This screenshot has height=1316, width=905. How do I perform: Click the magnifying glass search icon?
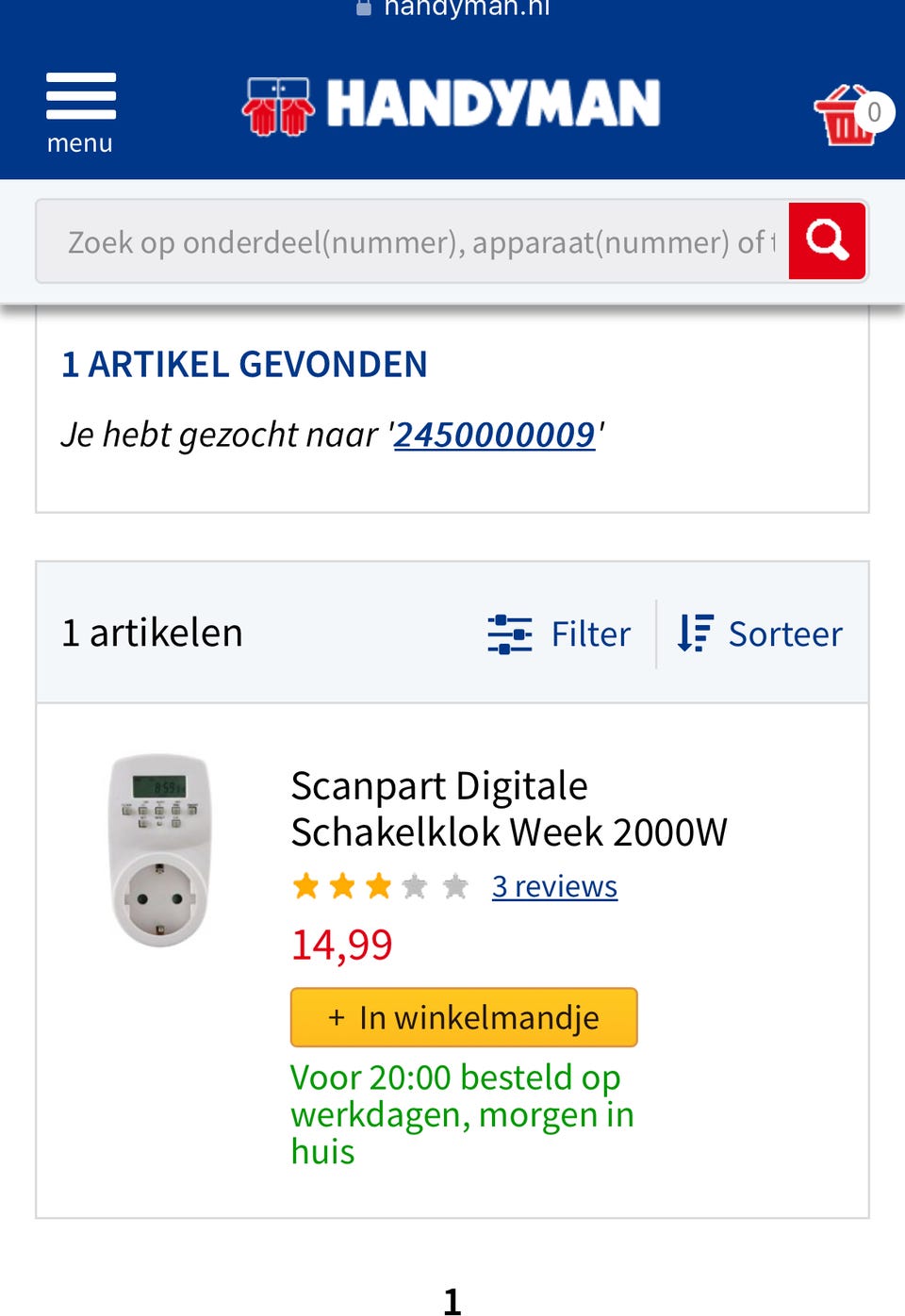click(x=826, y=241)
